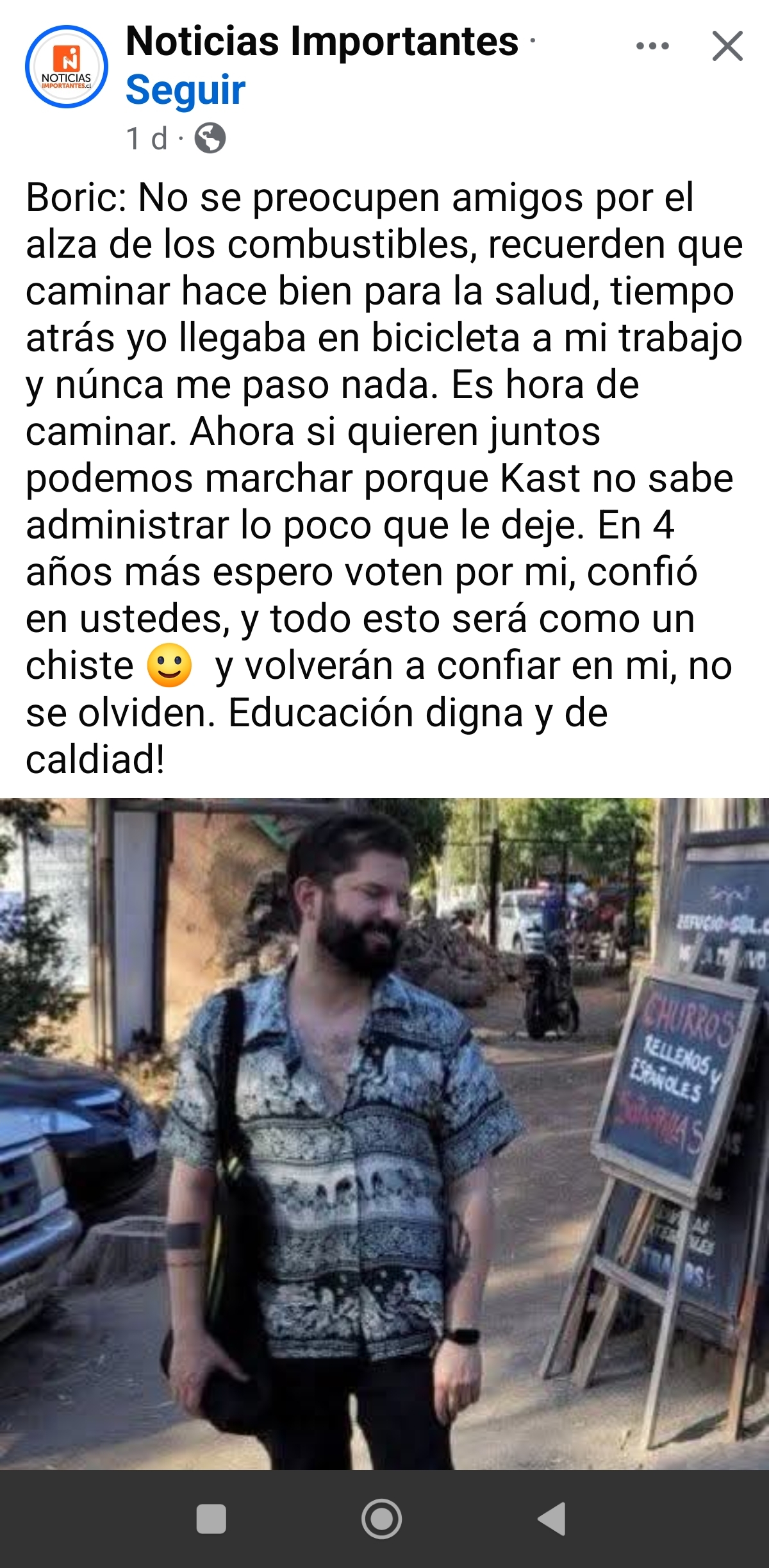The image size is (769, 1568).
Task: Go back using the system back arrow
Action: click(552, 1519)
